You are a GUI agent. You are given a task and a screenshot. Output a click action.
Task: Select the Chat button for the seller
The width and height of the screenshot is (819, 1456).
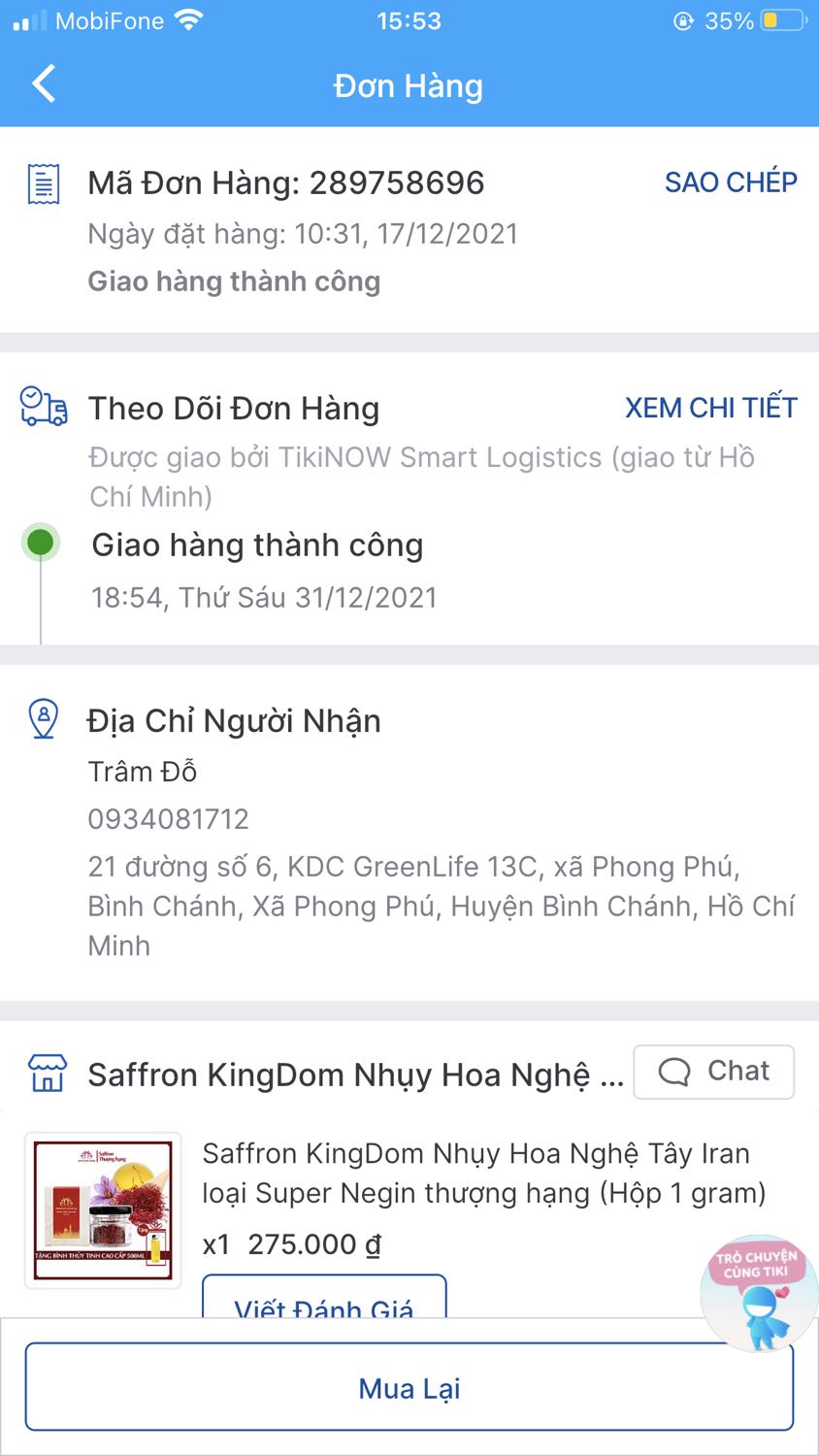(x=714, y=1071)
